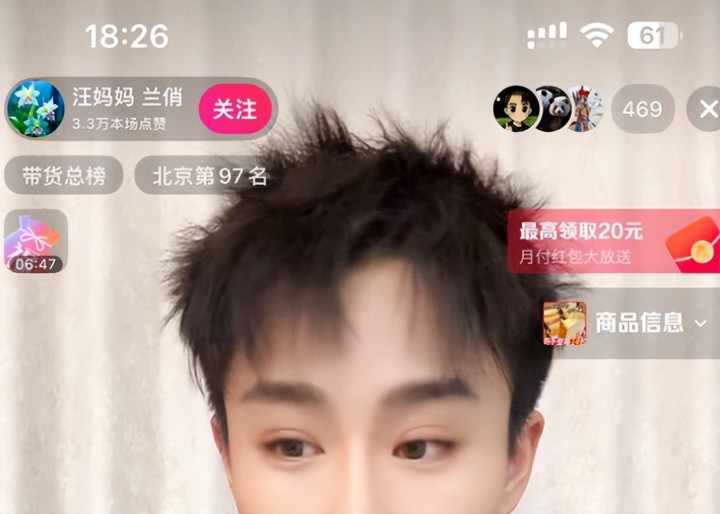Image resolution: width=720 pixels, height=514 pixels.
Task: Follow the streamer with the 关注 button
Action: click(x=235, y=109)
